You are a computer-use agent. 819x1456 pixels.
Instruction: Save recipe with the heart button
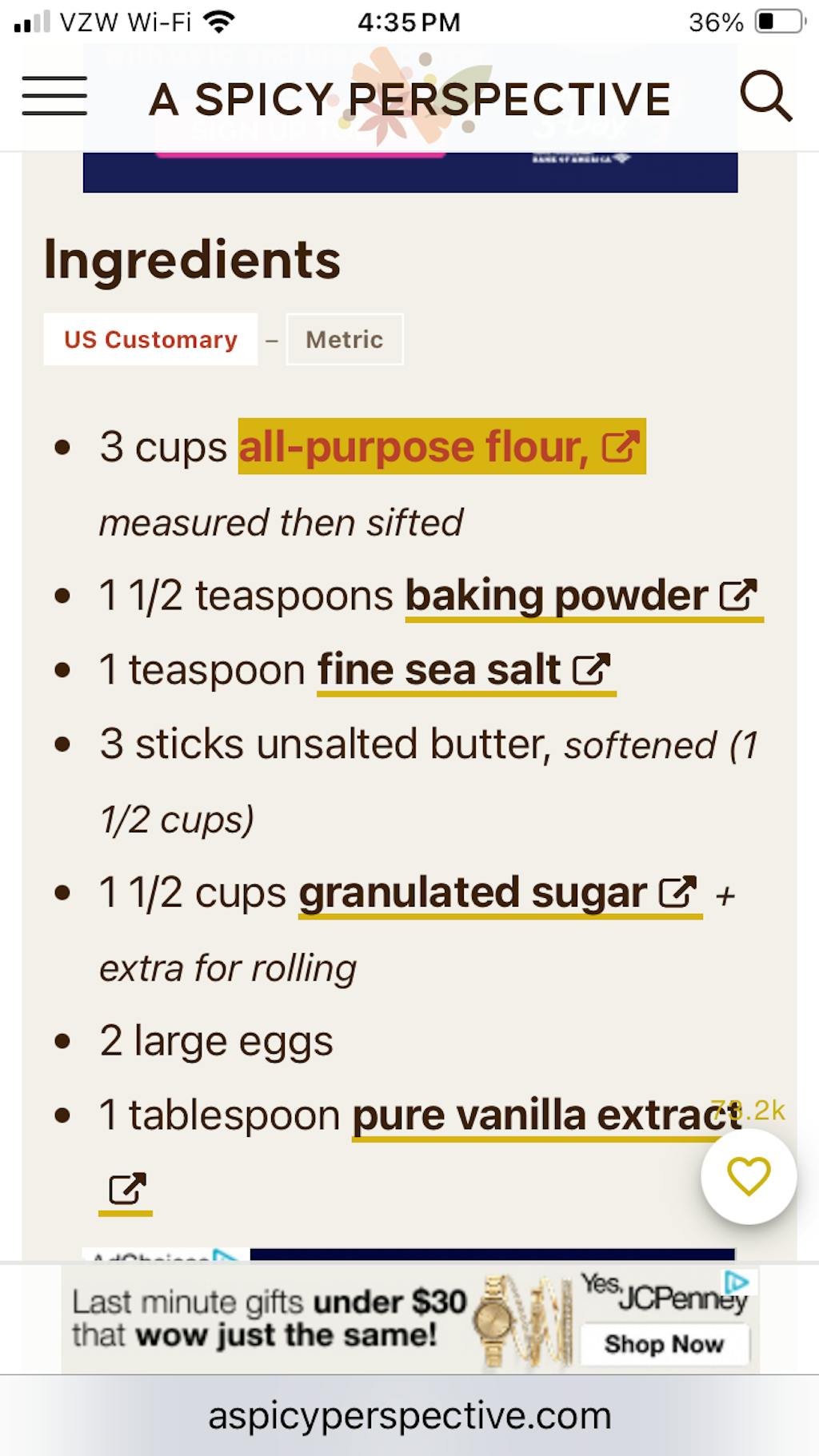pos(748,1176)
